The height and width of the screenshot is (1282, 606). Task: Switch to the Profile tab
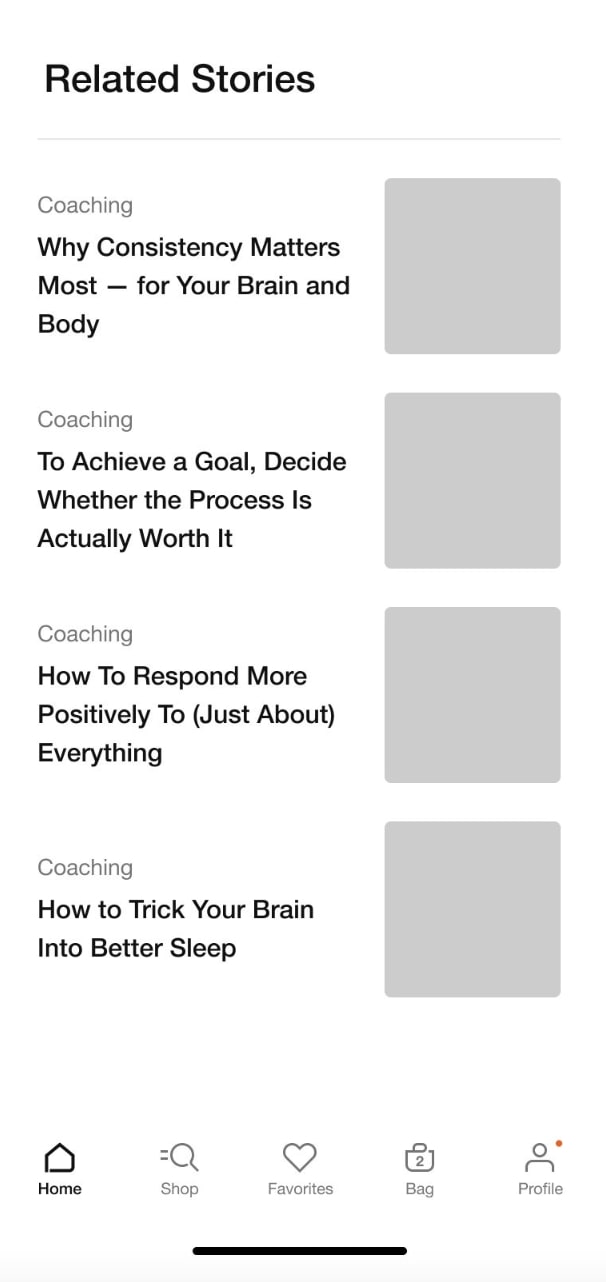tap(540, 1169)
